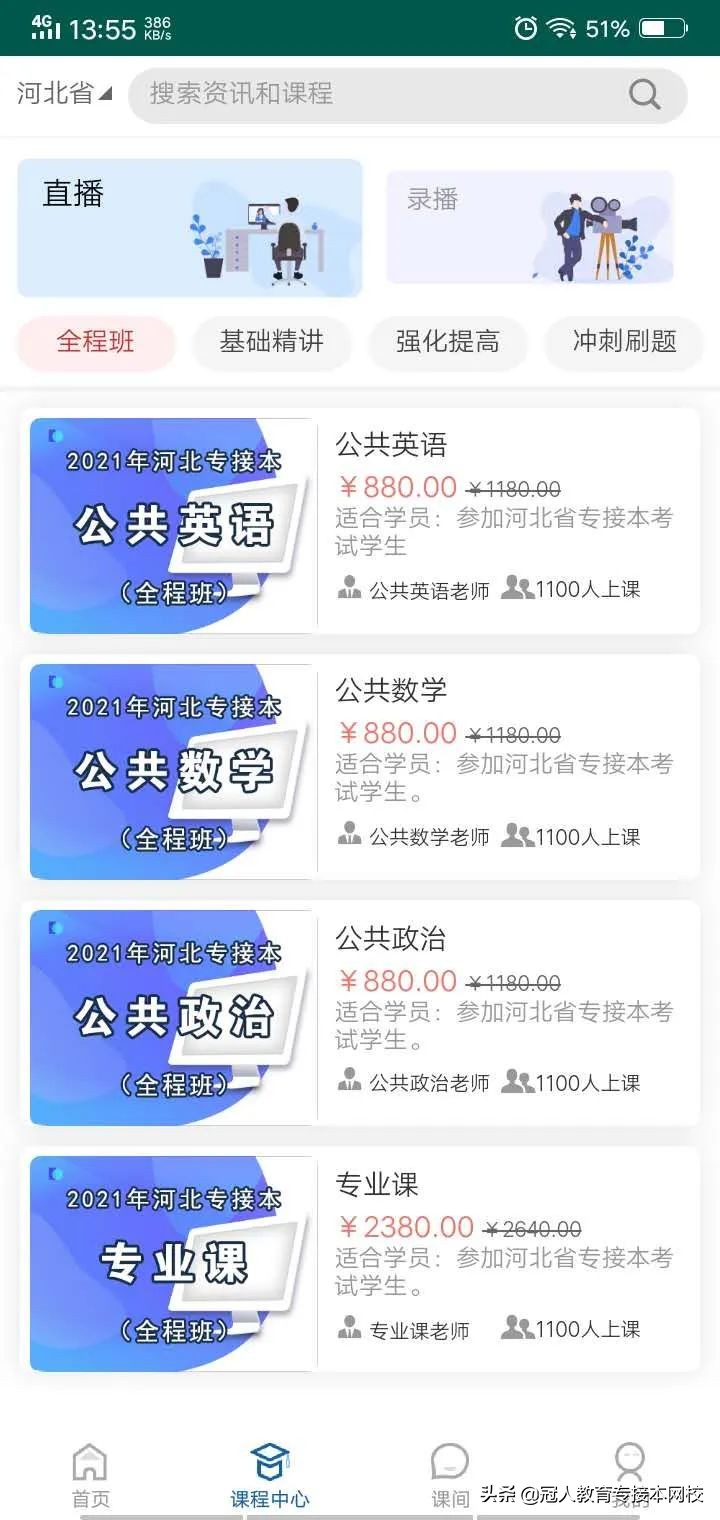This screenshot has width=720, height=1520.
Task: Switch to the 基础精讲 tab
Action: tap(271, 342)
